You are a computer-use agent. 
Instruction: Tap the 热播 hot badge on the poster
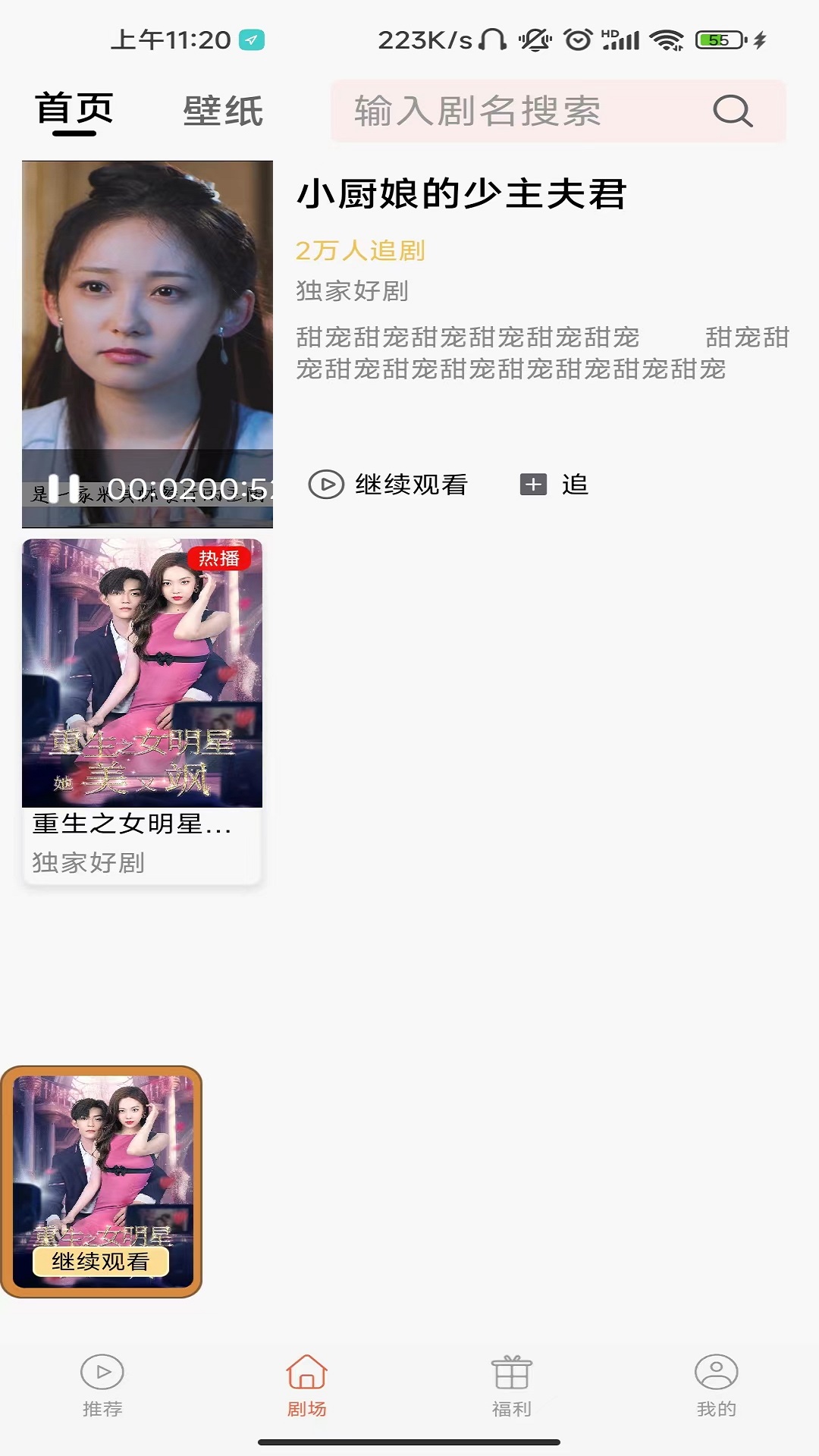221,559
